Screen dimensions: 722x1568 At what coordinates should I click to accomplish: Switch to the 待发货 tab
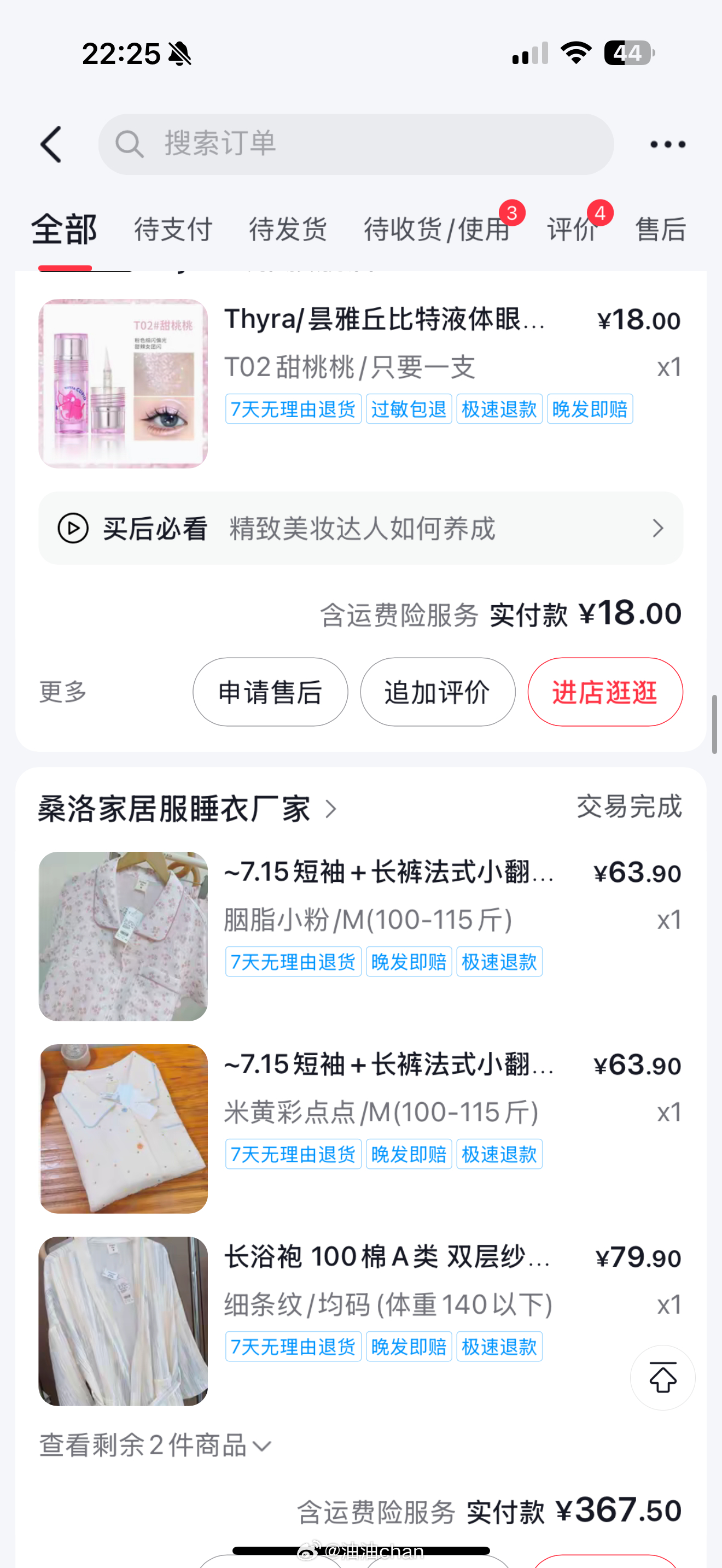tap(287, 230)
